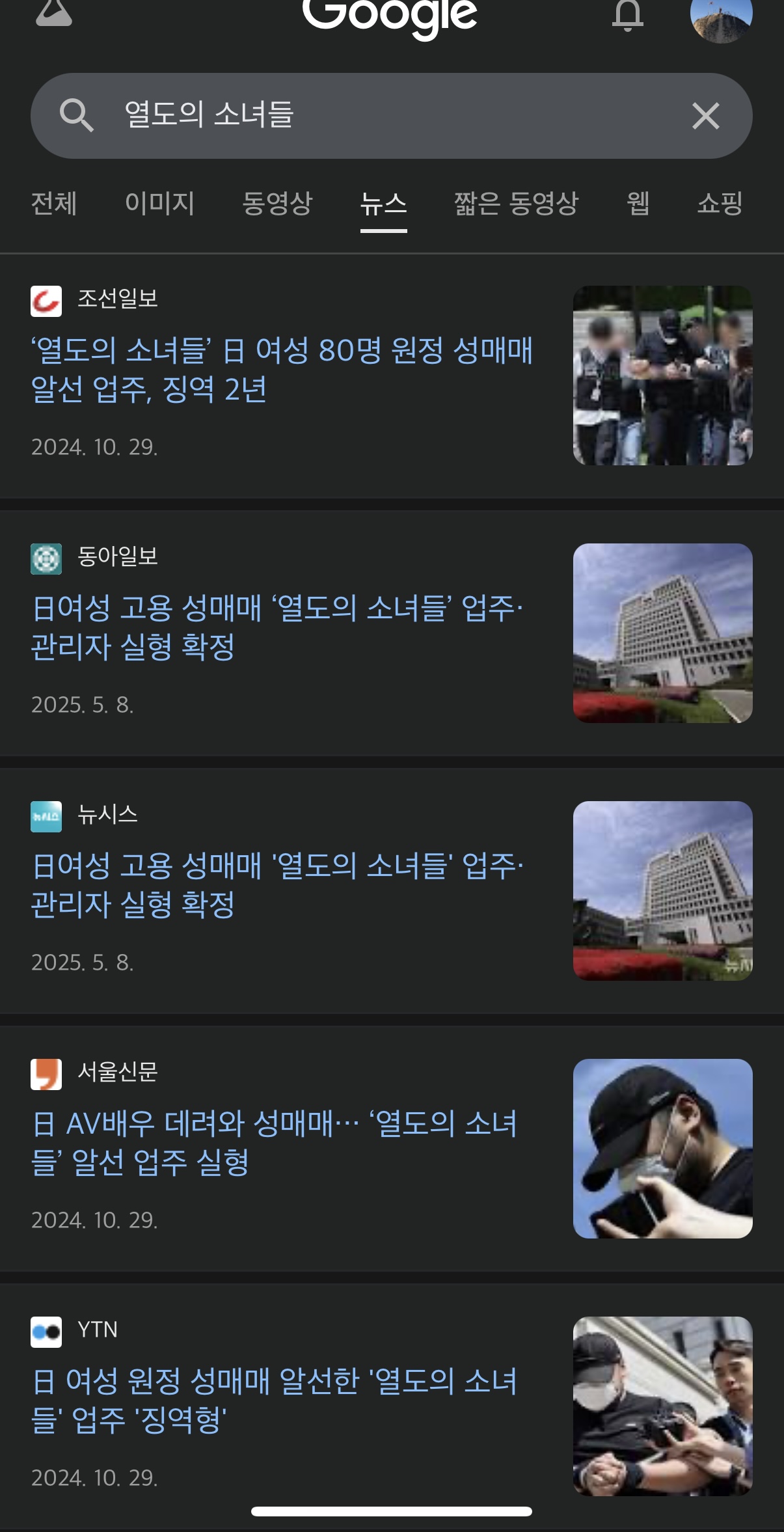This screenshot has width=784, height=1532.
Task: Switch to the 쇼핑 tab
Action: 720,204
